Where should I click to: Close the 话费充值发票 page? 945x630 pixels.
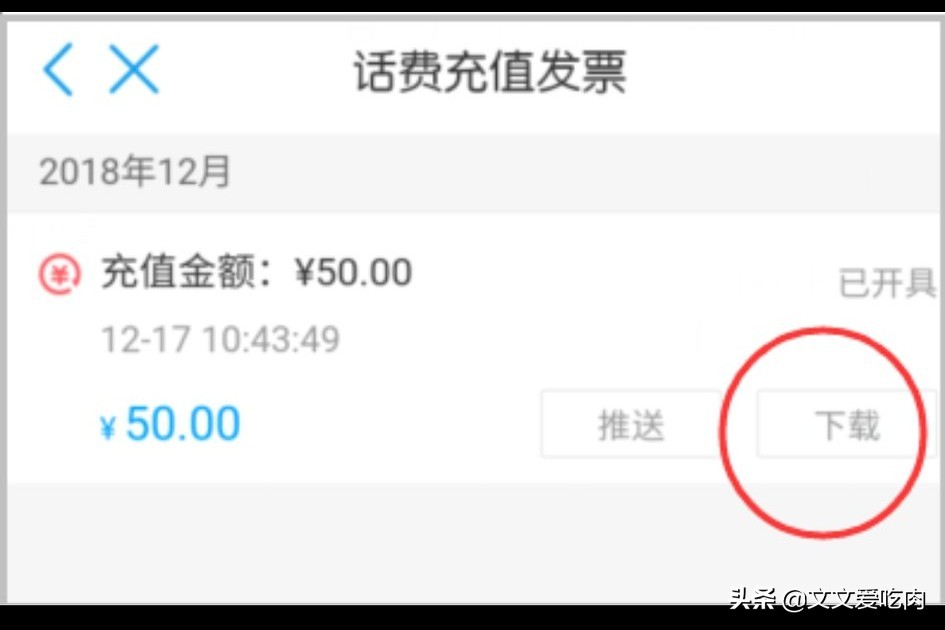(134, 70)
